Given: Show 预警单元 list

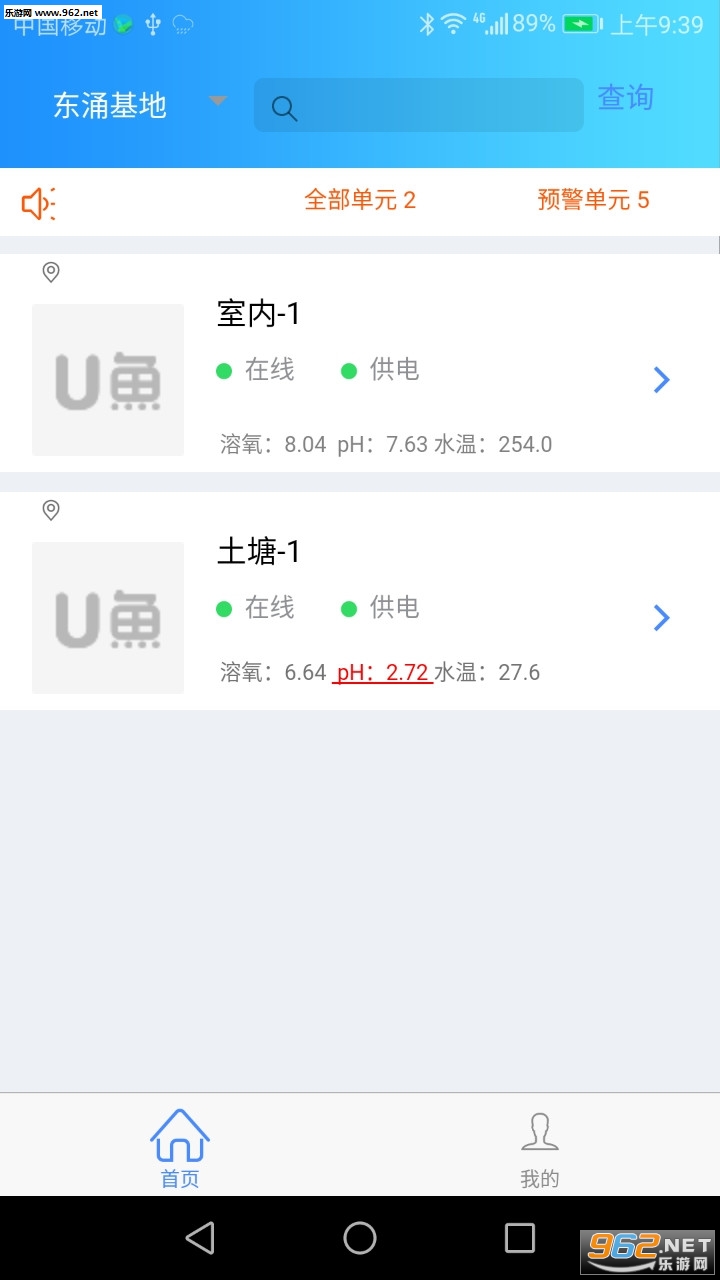Looking at the screenshot, I should (593, 200).
